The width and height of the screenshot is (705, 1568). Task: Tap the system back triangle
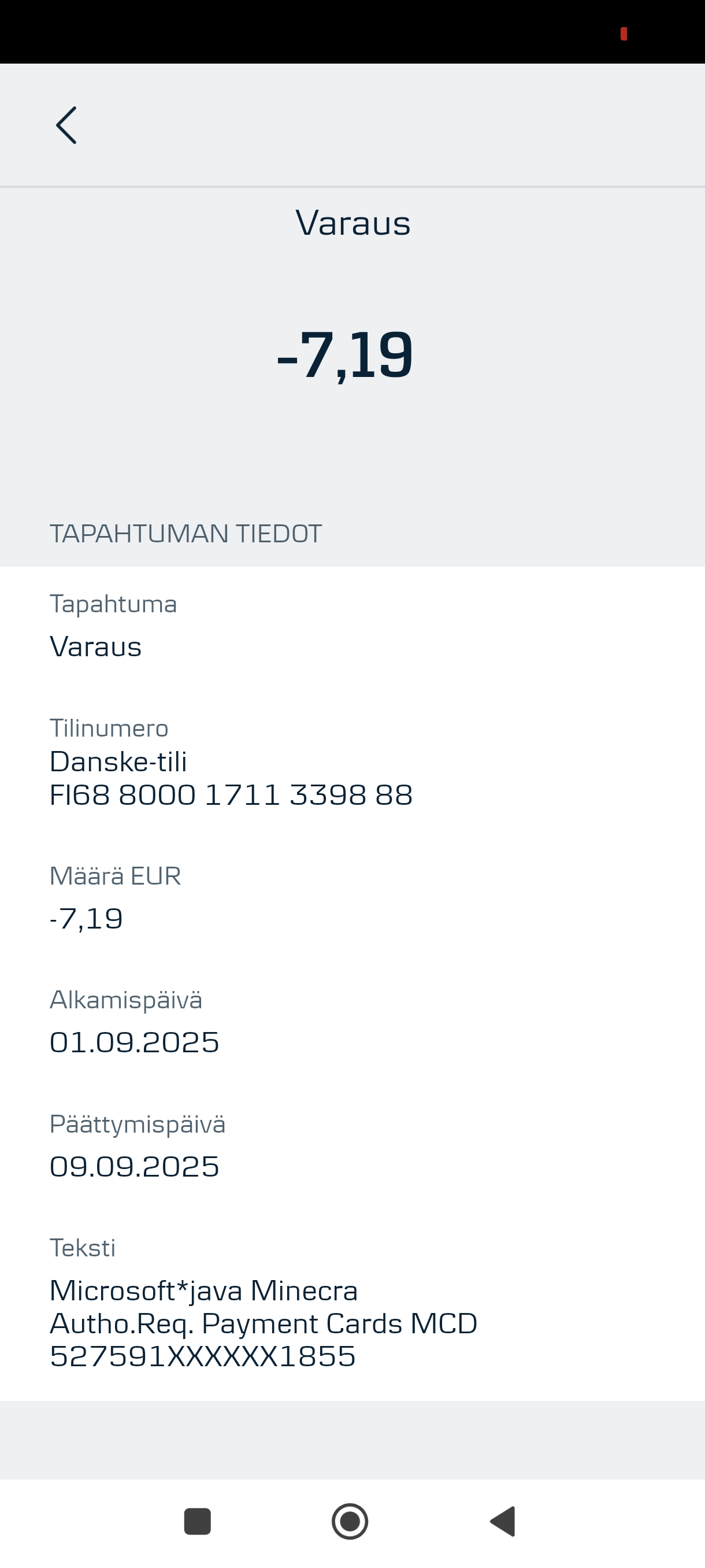tap(503, 1521)
